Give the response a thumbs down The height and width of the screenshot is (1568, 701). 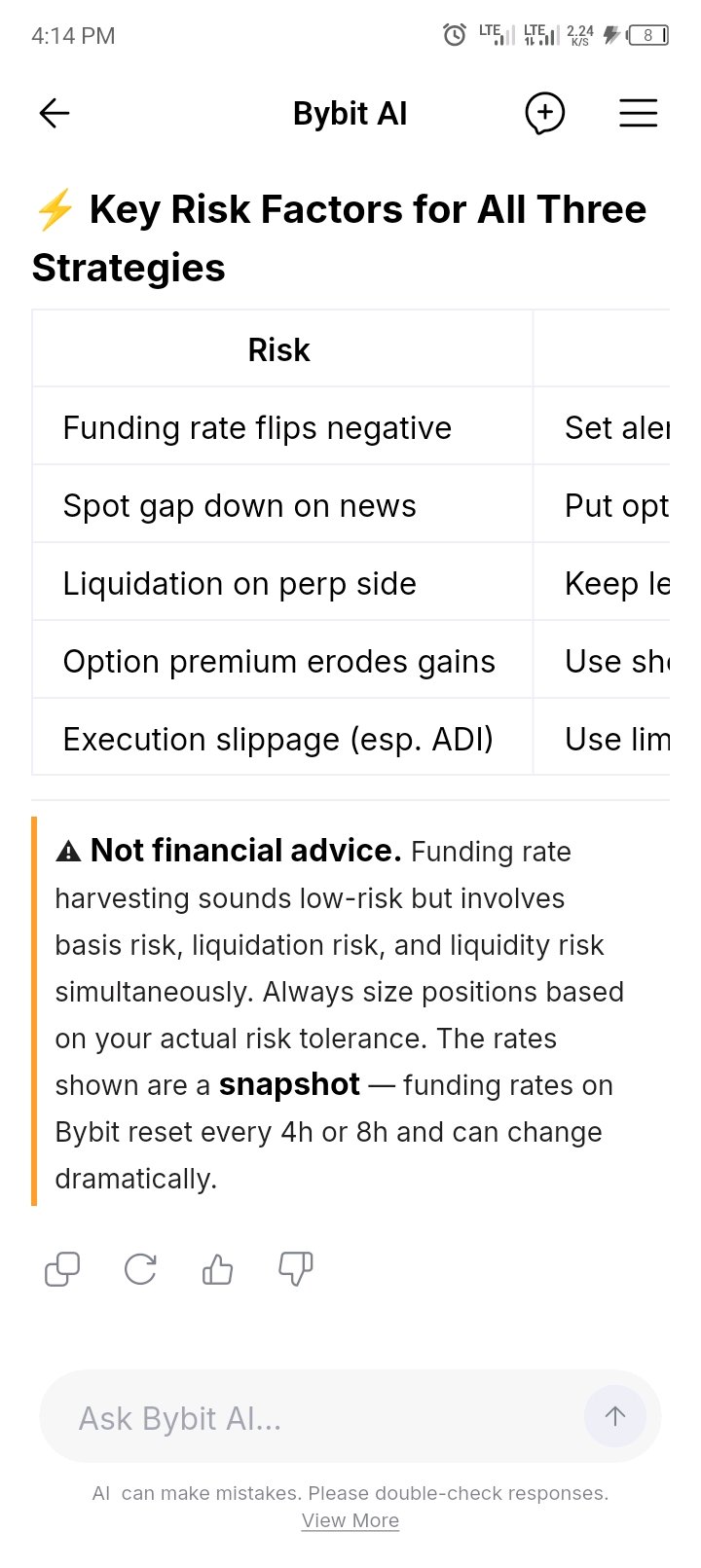tap(296, 1269)
